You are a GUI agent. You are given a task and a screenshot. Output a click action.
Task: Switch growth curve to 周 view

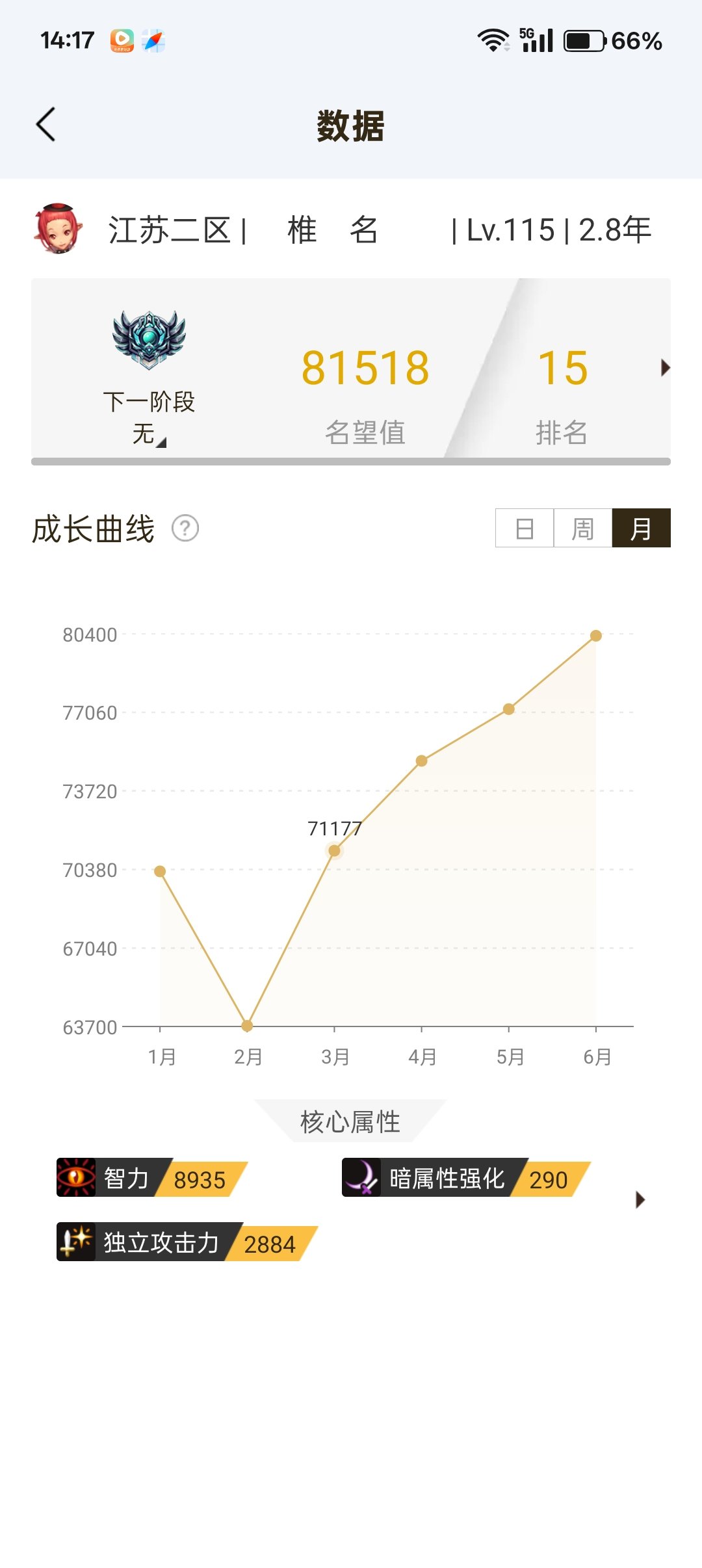(x=583, y=528)
